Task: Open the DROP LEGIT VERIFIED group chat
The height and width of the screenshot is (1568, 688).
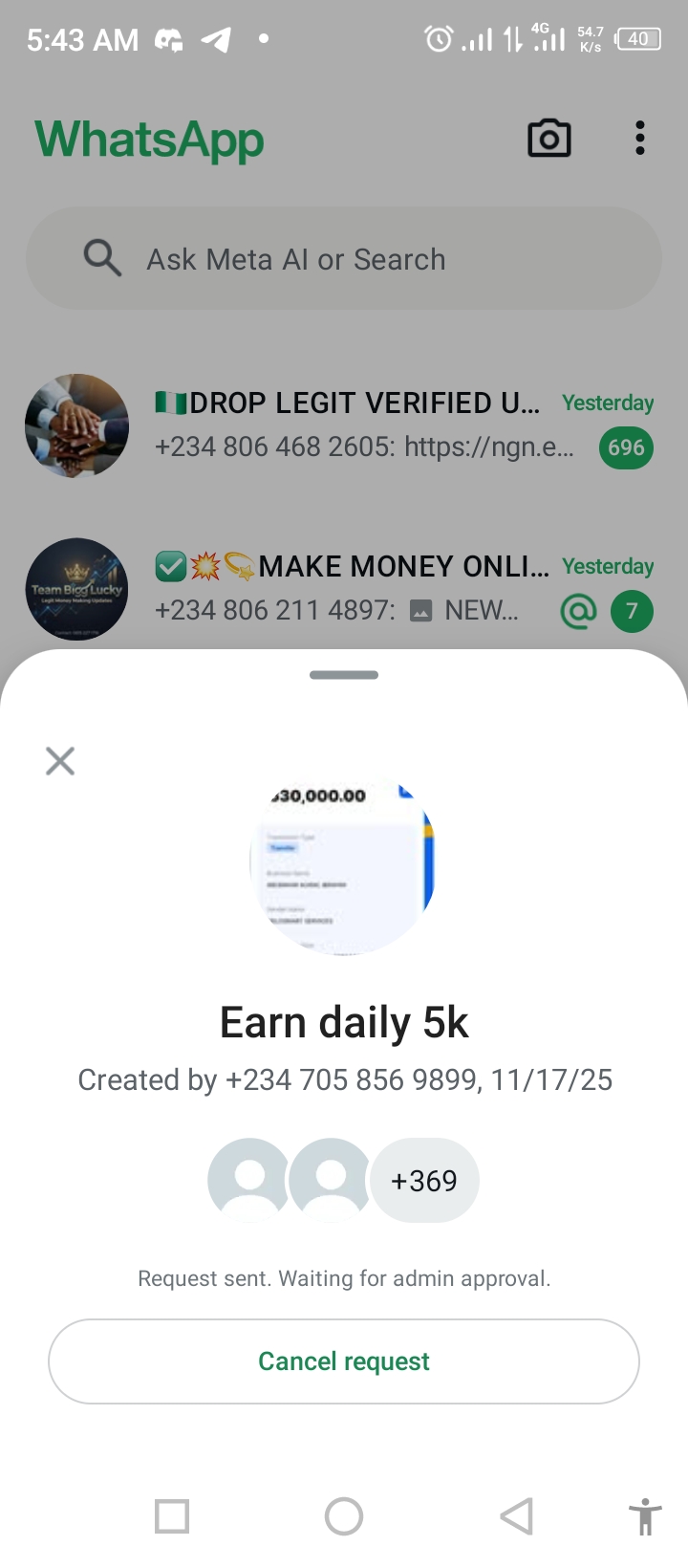Action: click(x=363, y=425)
